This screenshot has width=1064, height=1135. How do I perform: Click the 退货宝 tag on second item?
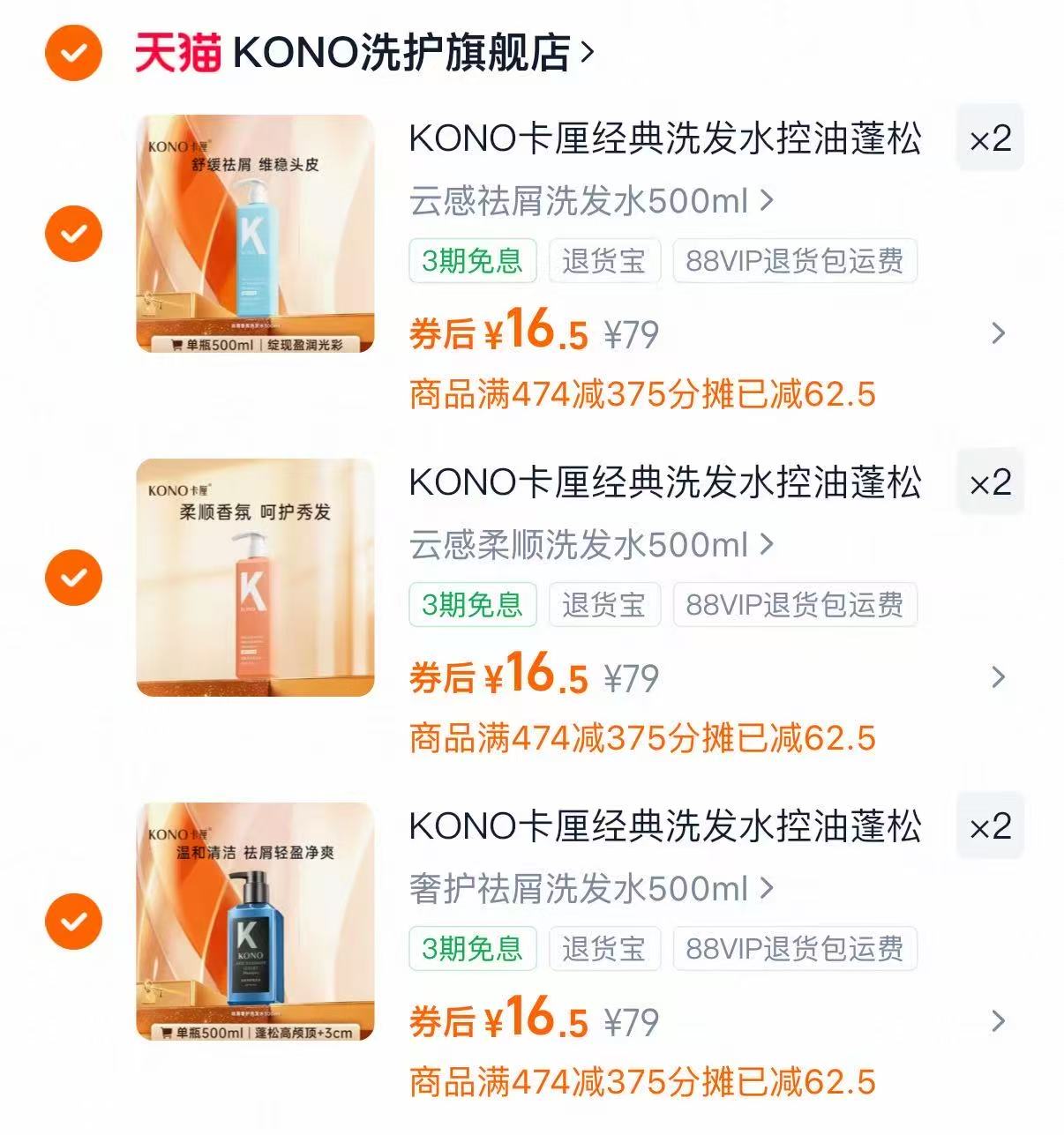coord(606,605)
